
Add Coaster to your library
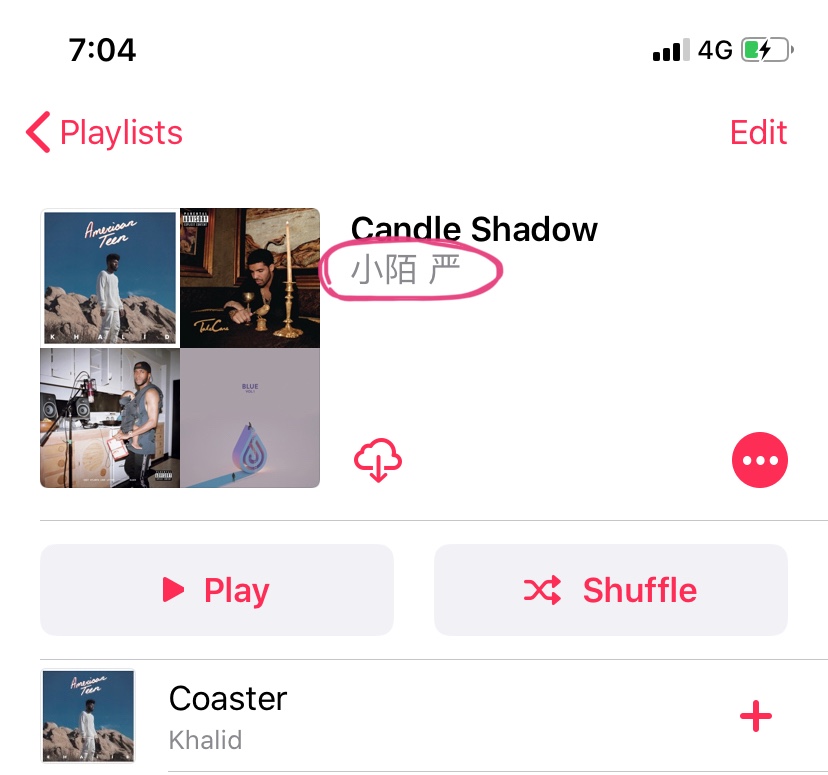755,715
